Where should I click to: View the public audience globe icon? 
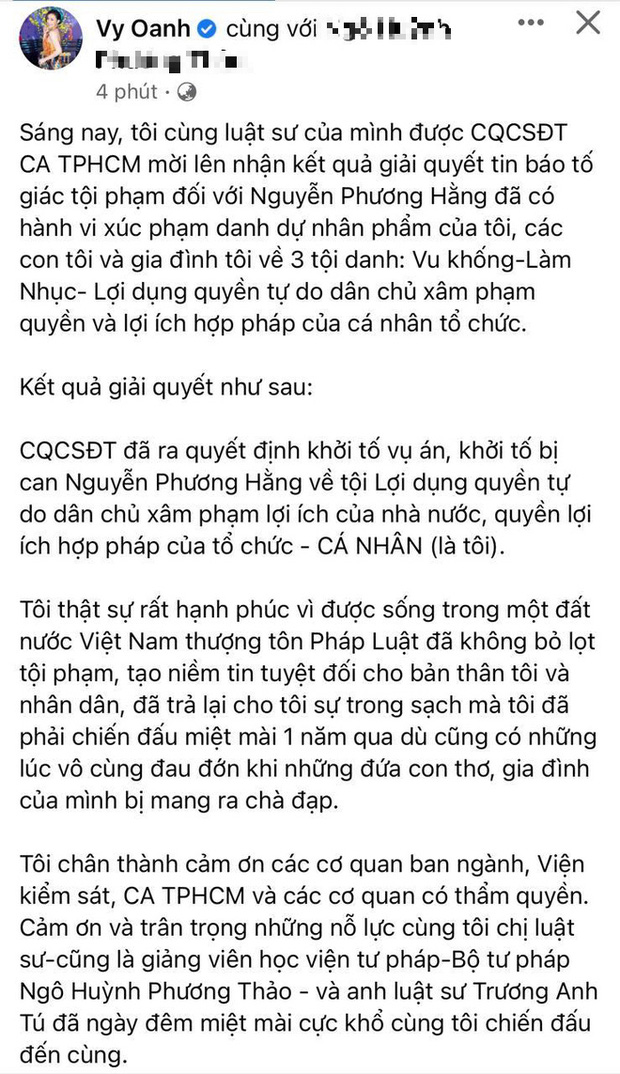coord(186,92)
